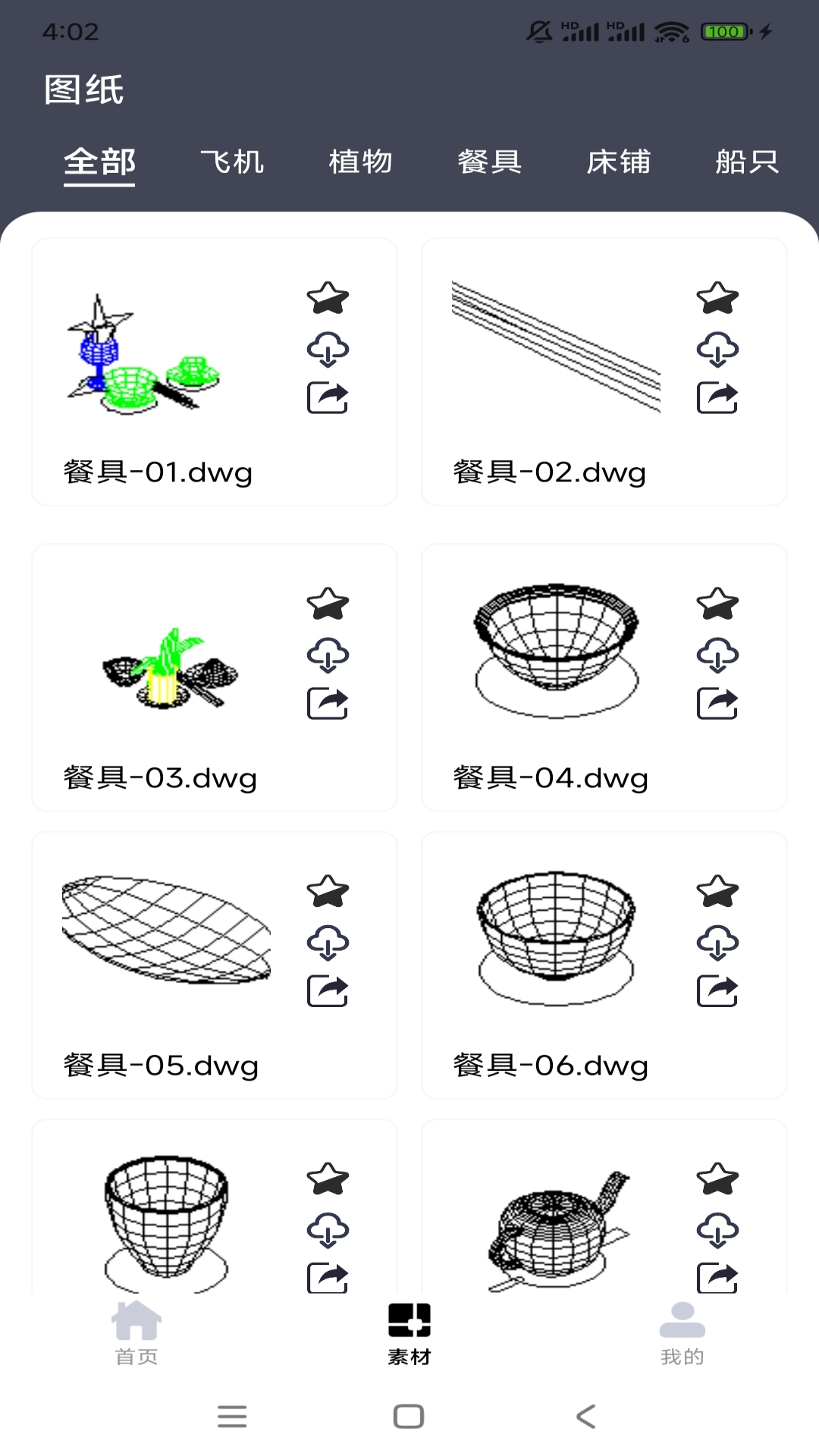Select the 植物 category tab

click(360, 162)
